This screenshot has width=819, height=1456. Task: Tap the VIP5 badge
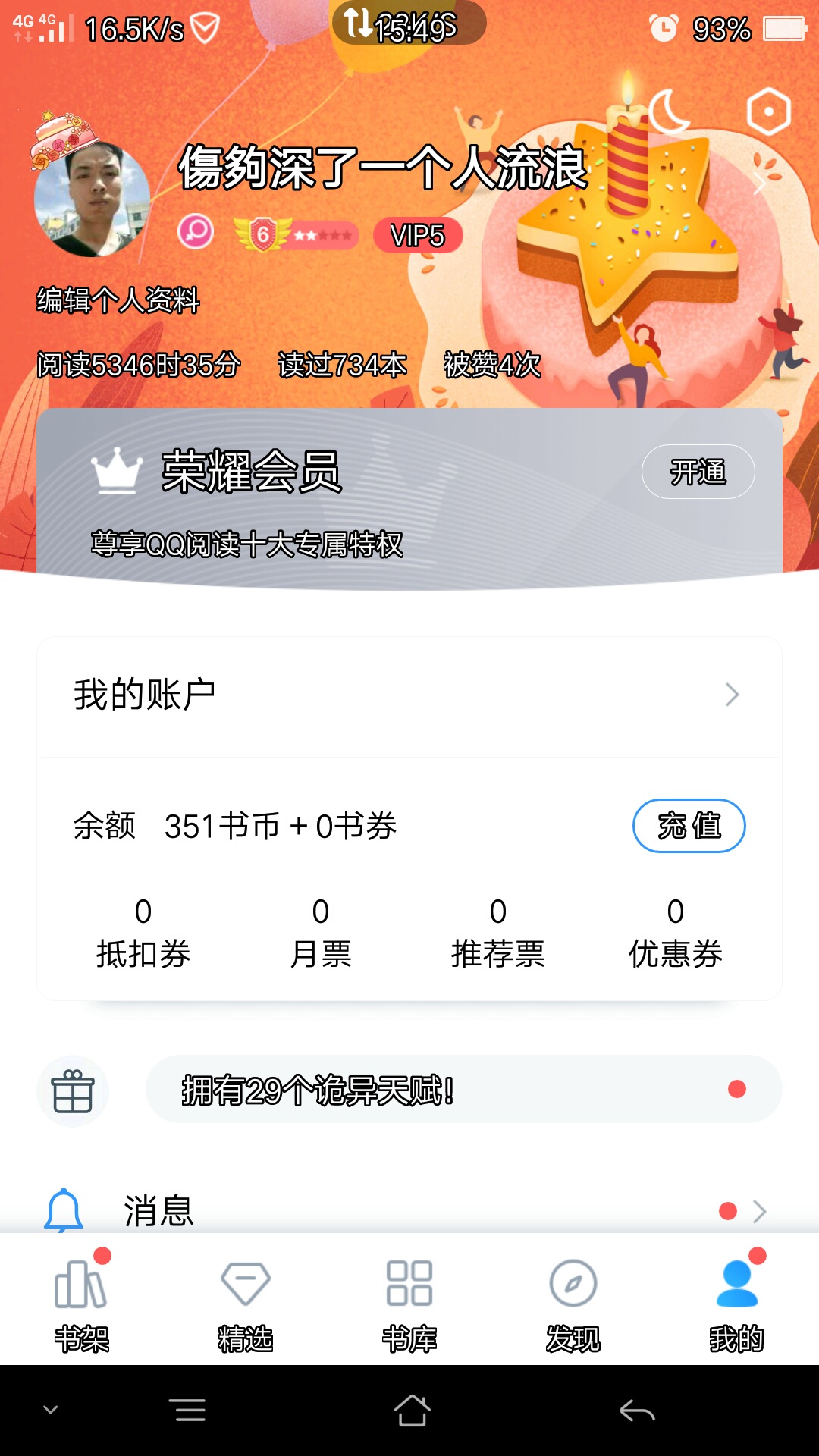[x=417, y=236]
